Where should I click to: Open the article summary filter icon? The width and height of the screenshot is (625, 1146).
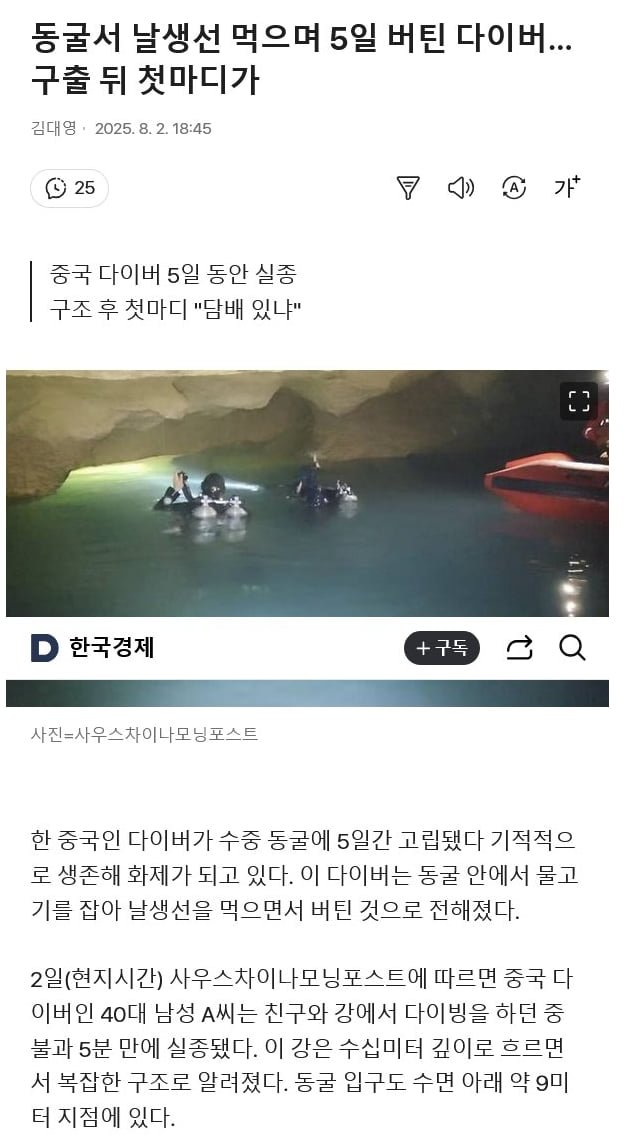click(408, 188)
